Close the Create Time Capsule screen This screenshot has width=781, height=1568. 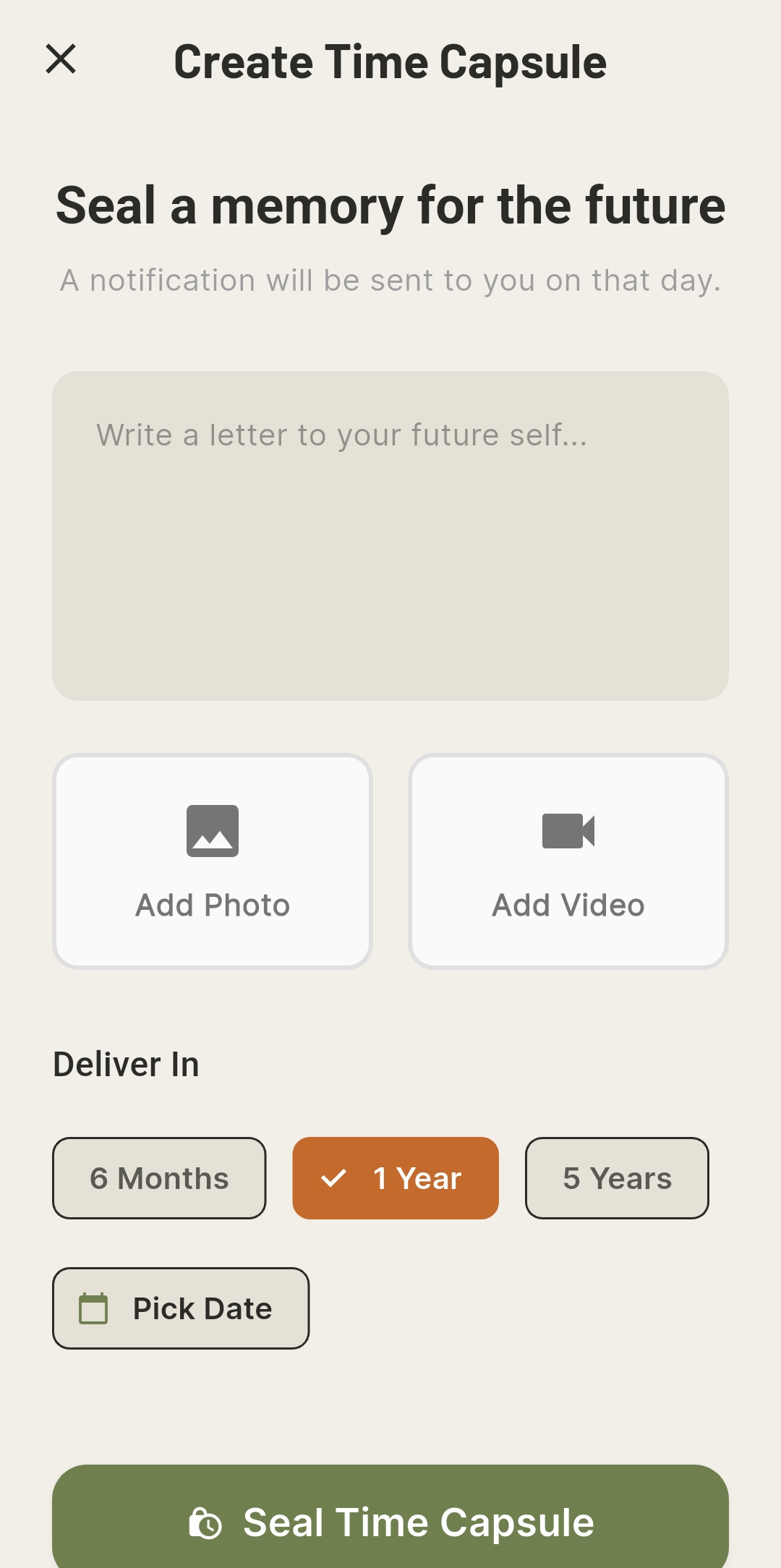tap(61, 59)
